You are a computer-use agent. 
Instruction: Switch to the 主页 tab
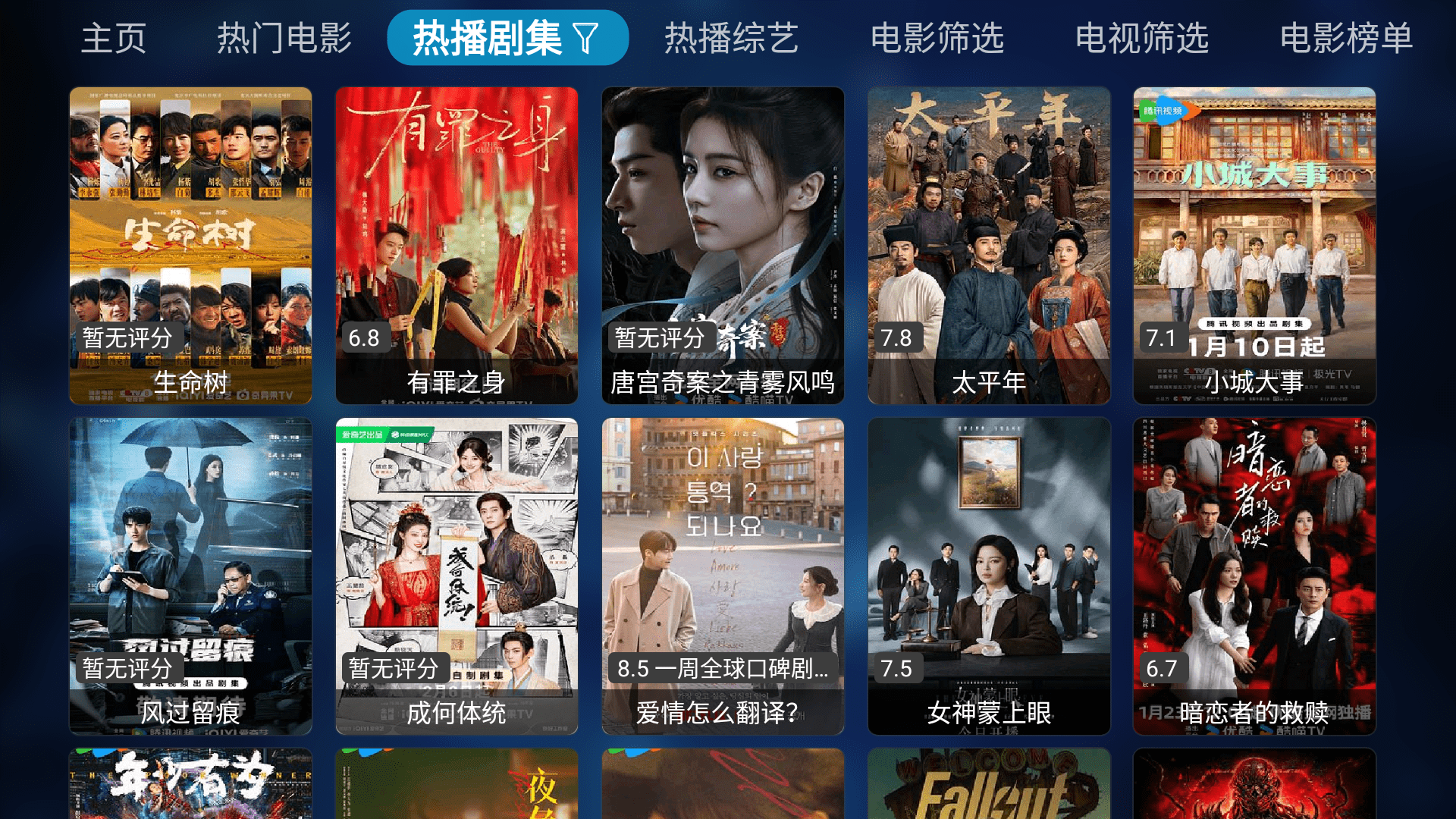(114, 38)
